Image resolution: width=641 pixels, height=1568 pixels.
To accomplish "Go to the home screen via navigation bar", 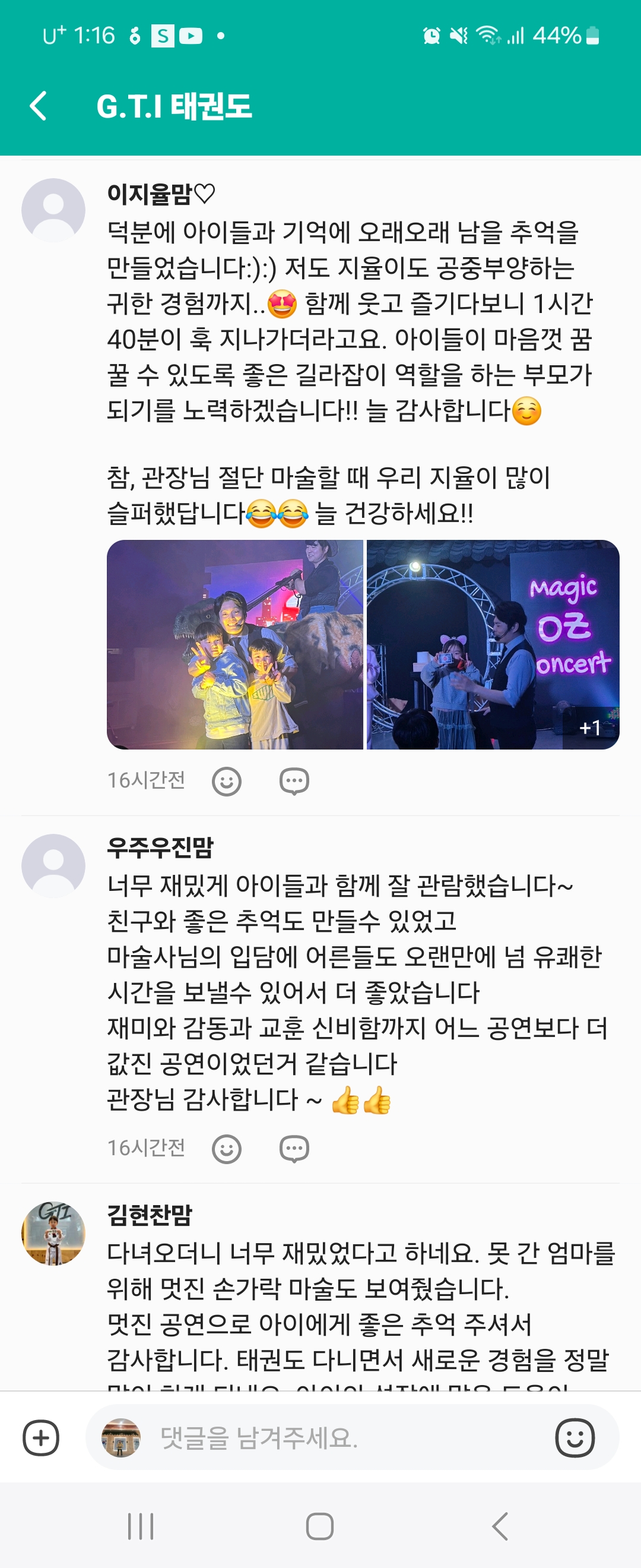I will coord(320,1526).
